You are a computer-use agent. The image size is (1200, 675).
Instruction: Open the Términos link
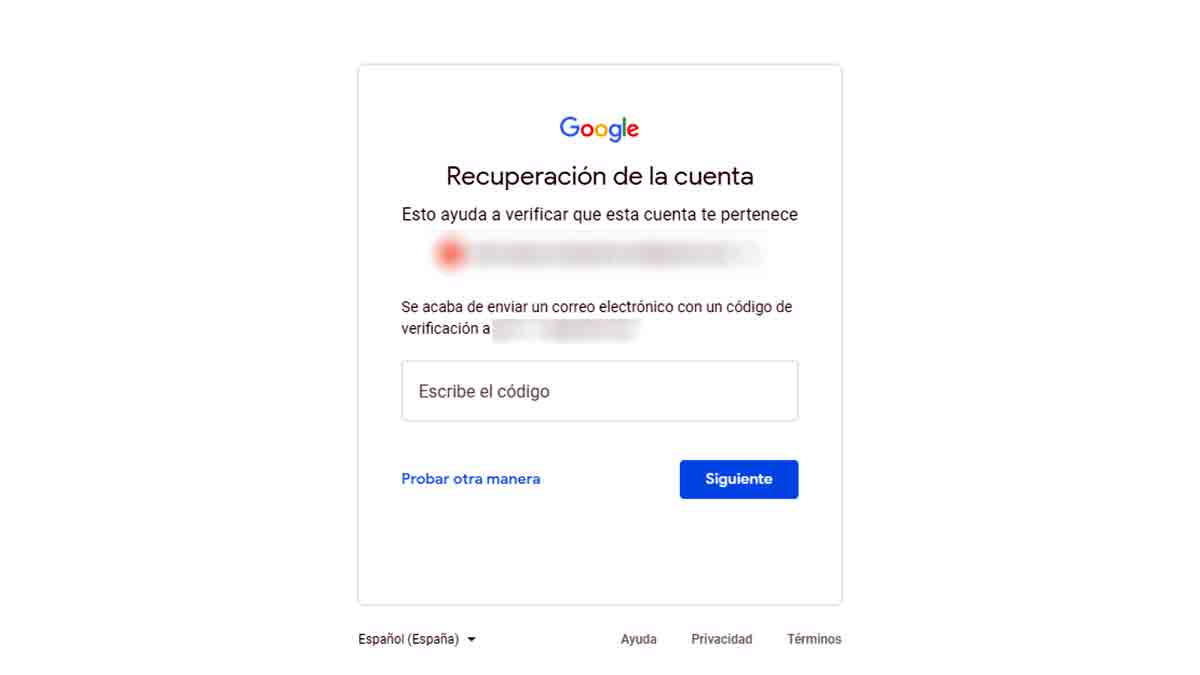pos(814,639)
